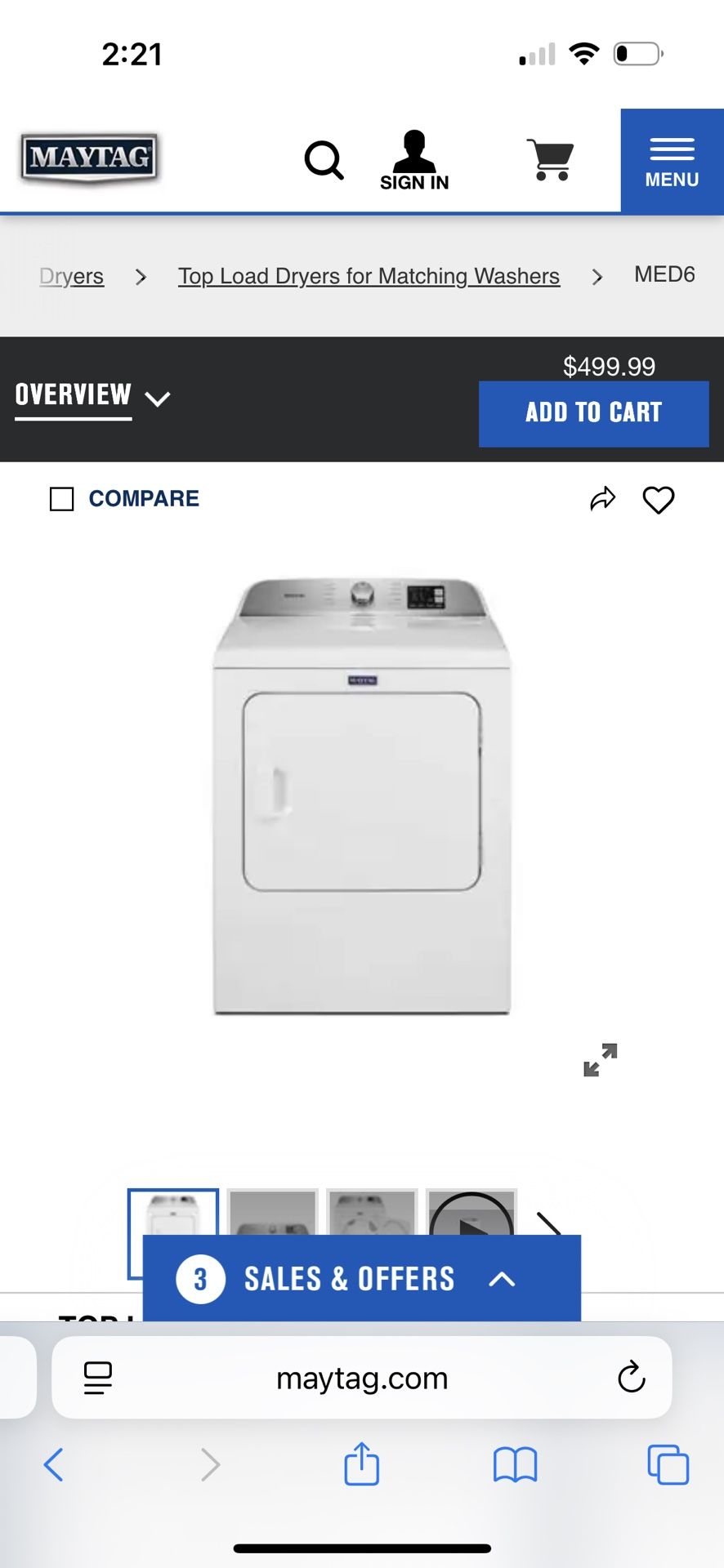Add the dryer to cart
The width and height of the screenshot is (724, 1568).
593,412
